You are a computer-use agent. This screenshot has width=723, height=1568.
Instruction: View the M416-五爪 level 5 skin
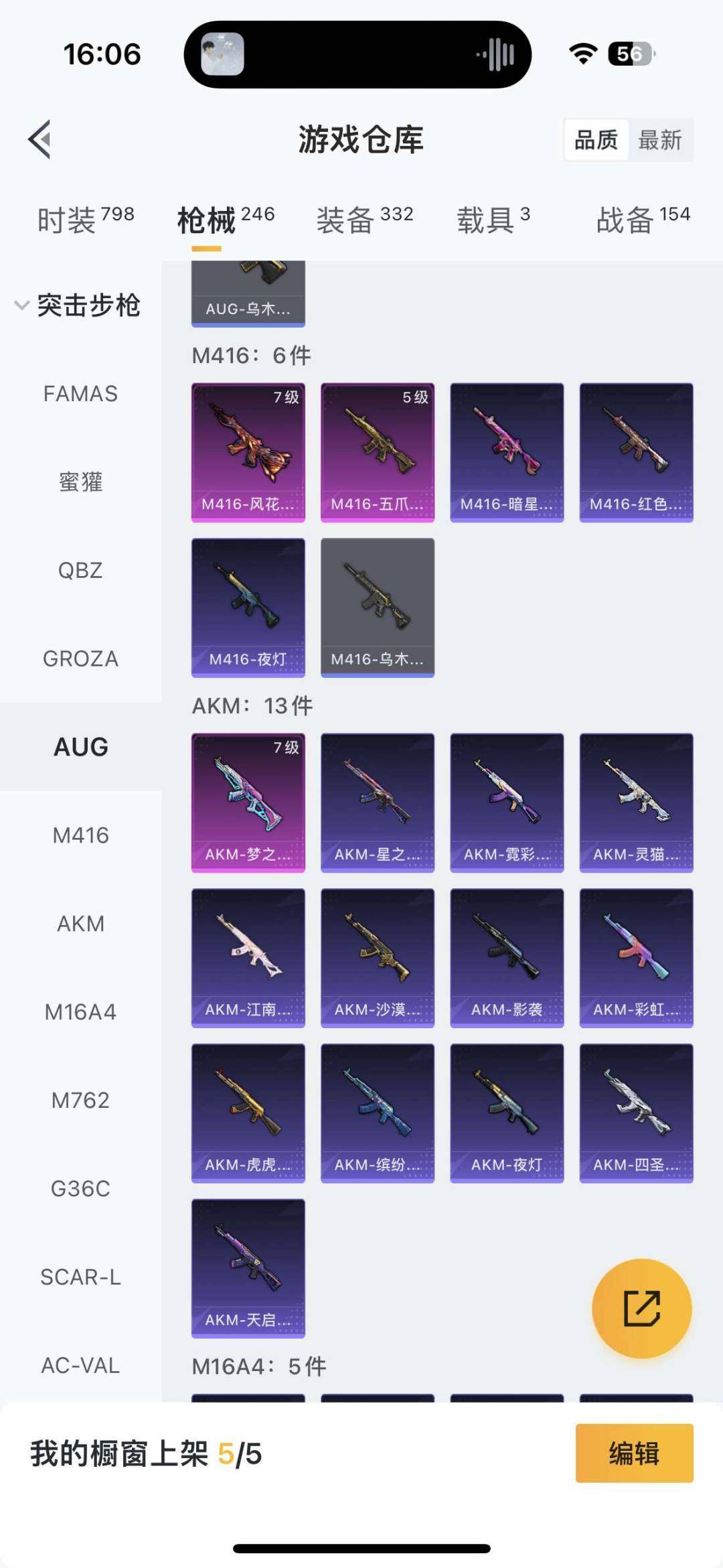(378, 452)
